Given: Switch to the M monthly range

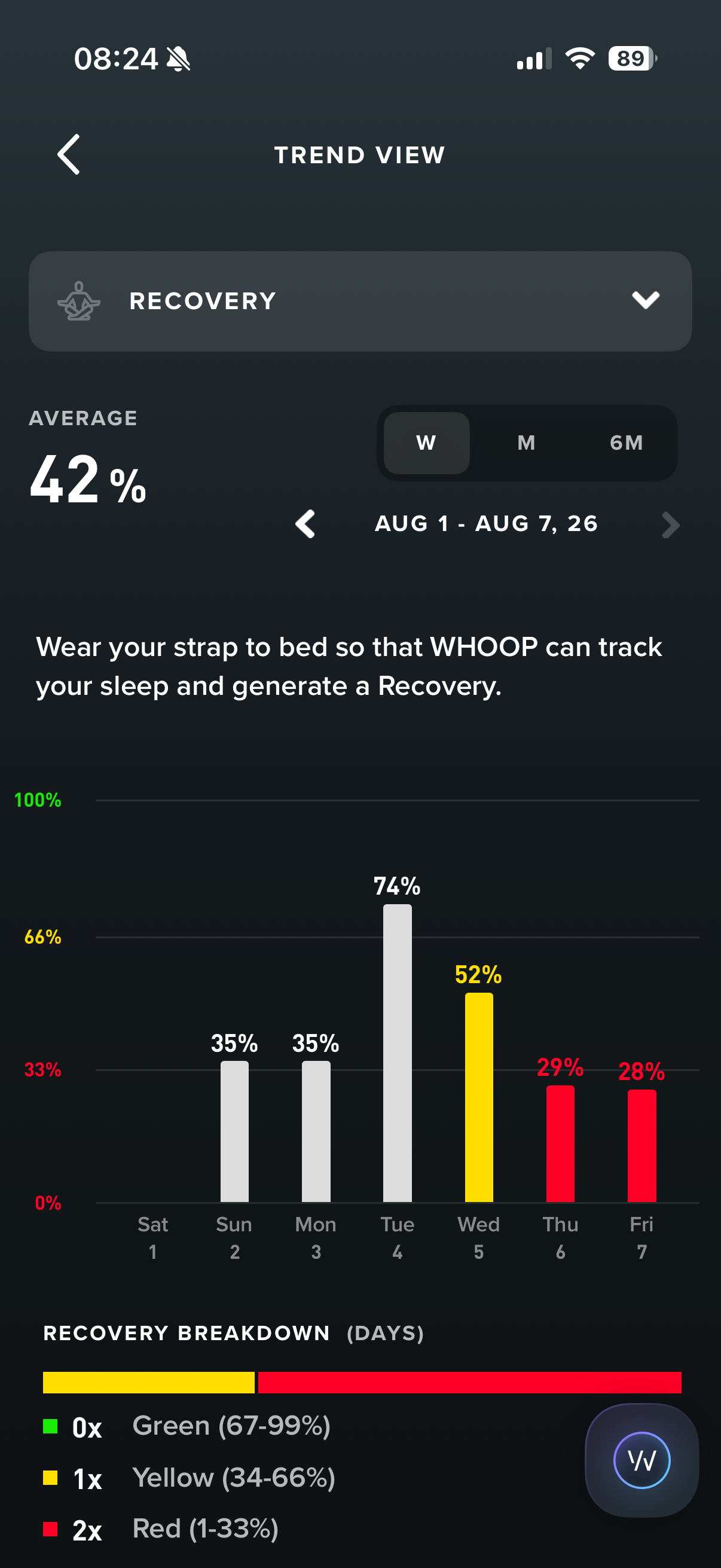Looking at the screenshot, I should point(526,443).
